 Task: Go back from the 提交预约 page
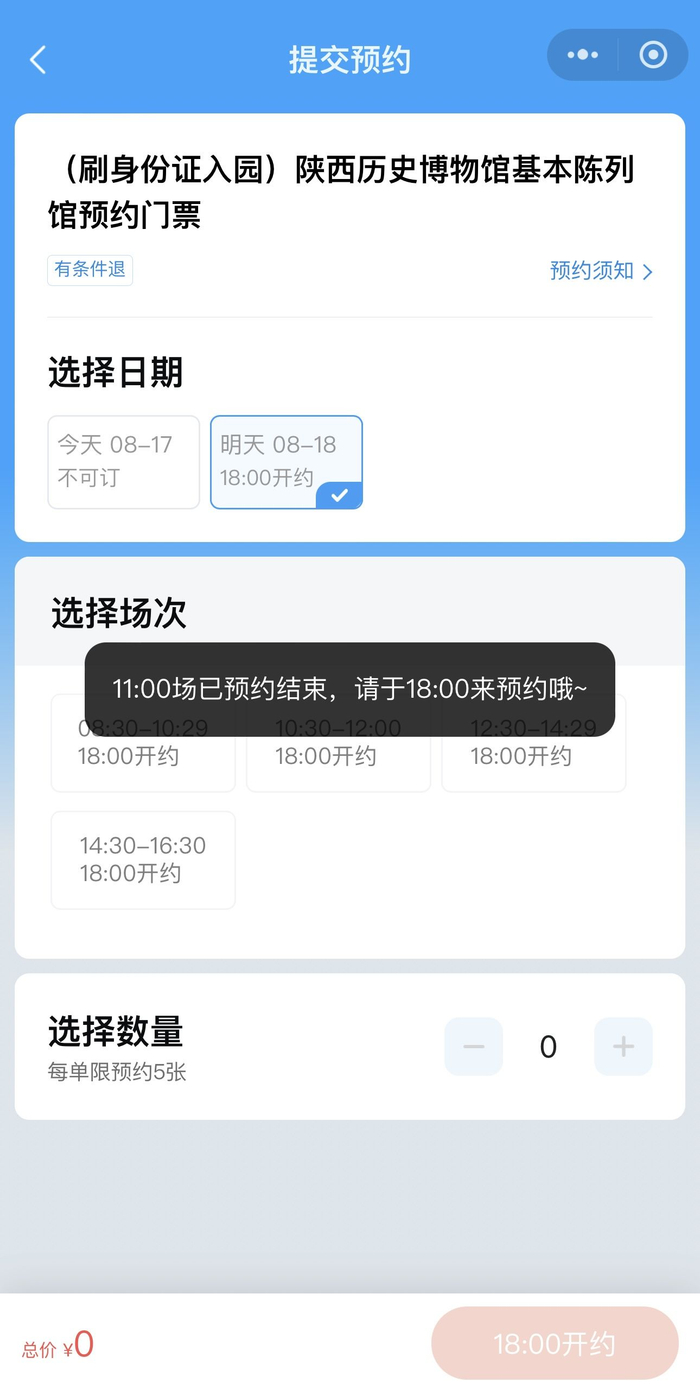pos(38,60)
